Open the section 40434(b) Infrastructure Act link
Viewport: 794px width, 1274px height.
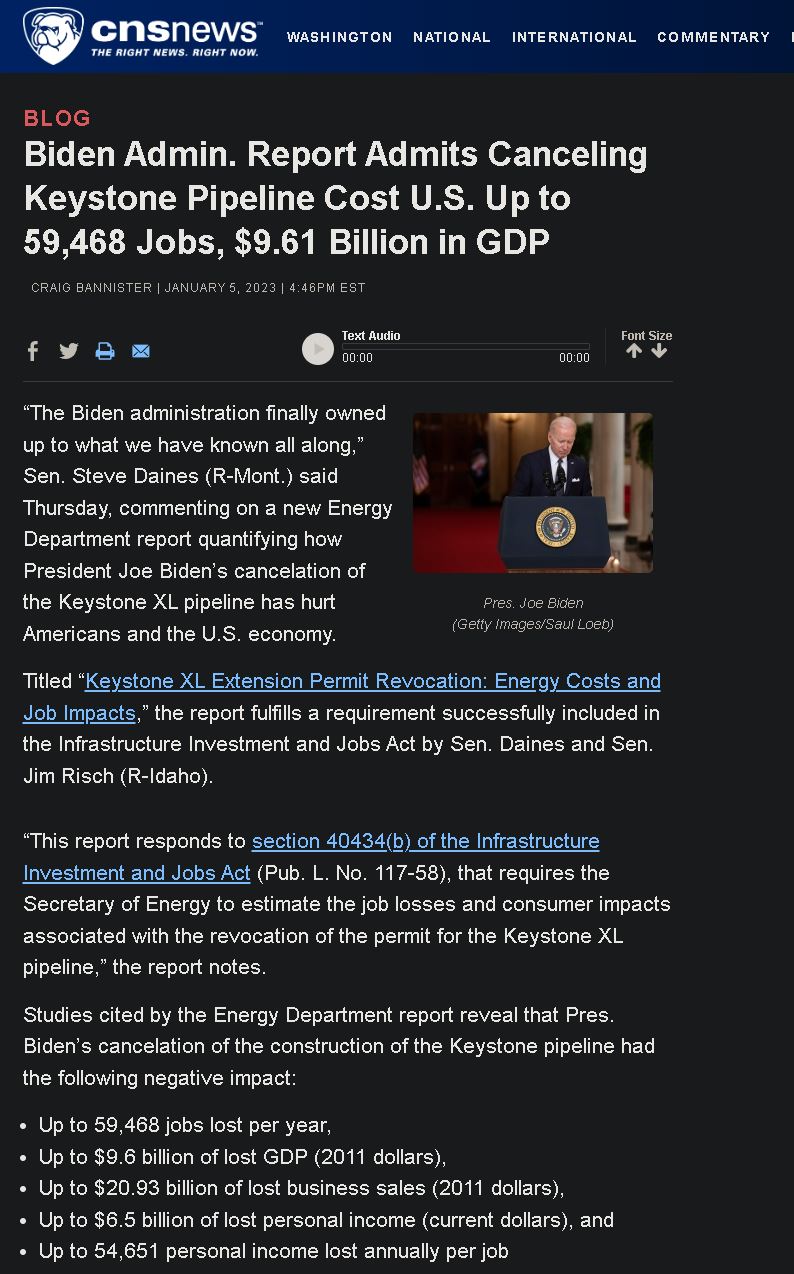pos(425,841)
